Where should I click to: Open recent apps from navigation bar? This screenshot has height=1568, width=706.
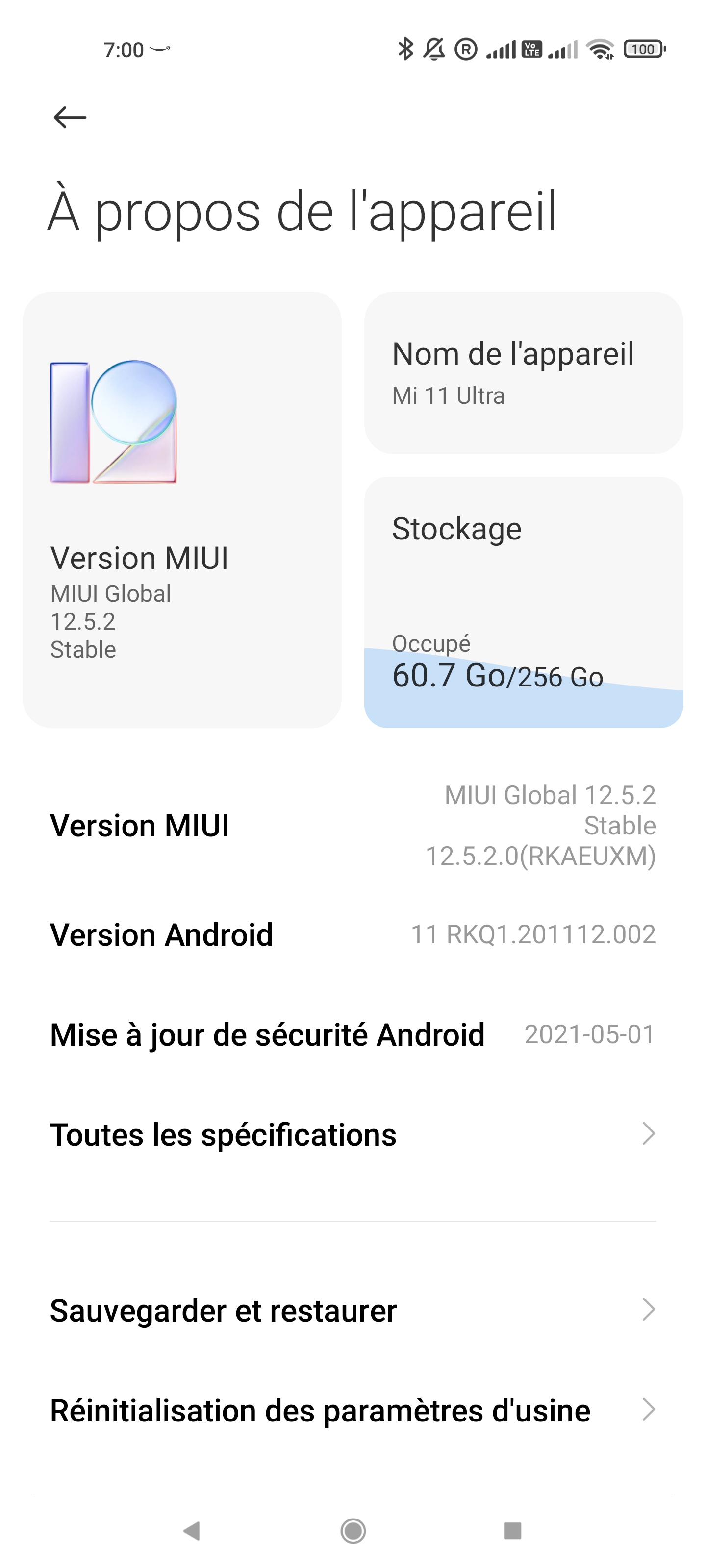pyautogui.click(x=513, y=1530)
